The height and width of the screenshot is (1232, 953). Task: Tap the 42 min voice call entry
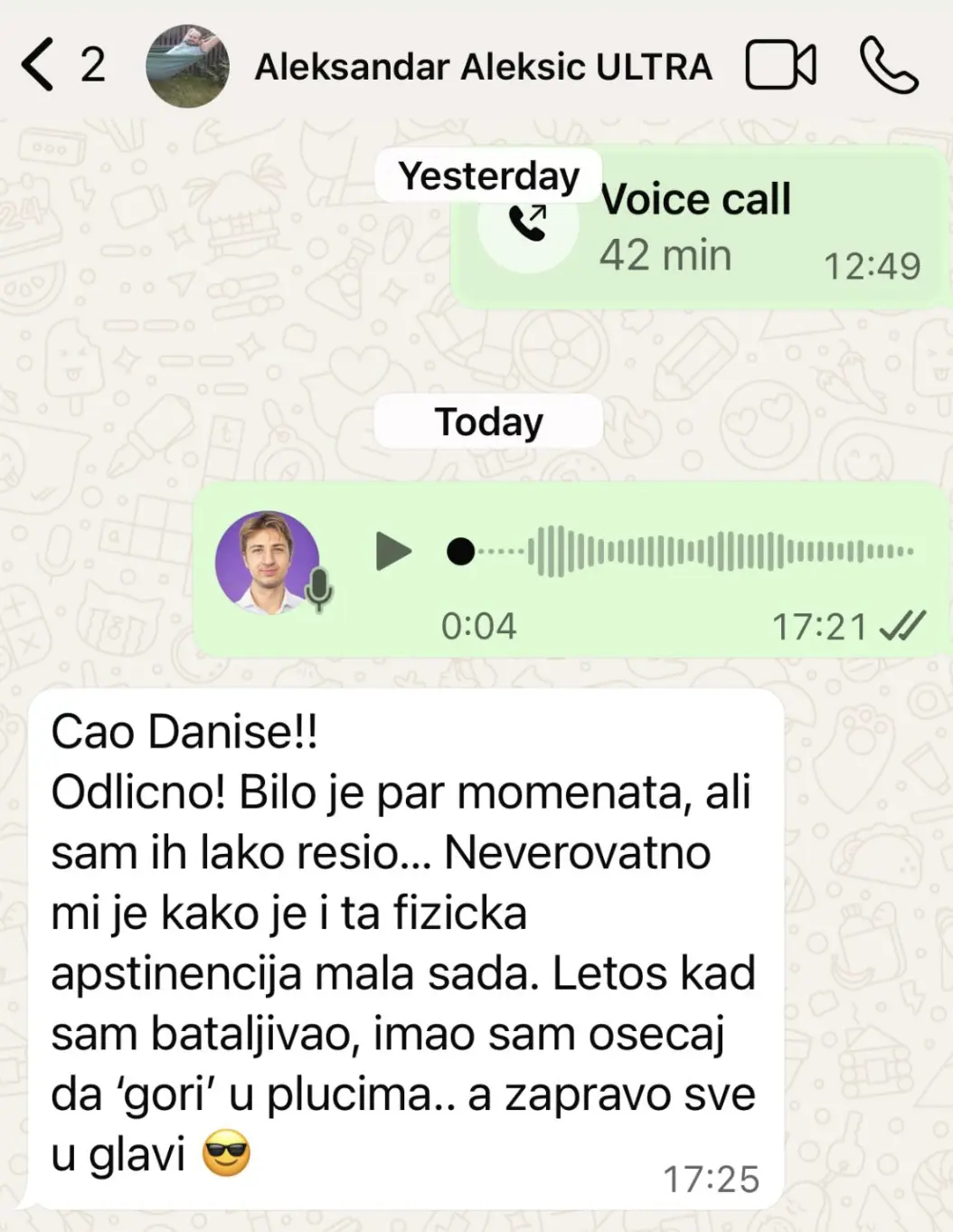[700, 228]
